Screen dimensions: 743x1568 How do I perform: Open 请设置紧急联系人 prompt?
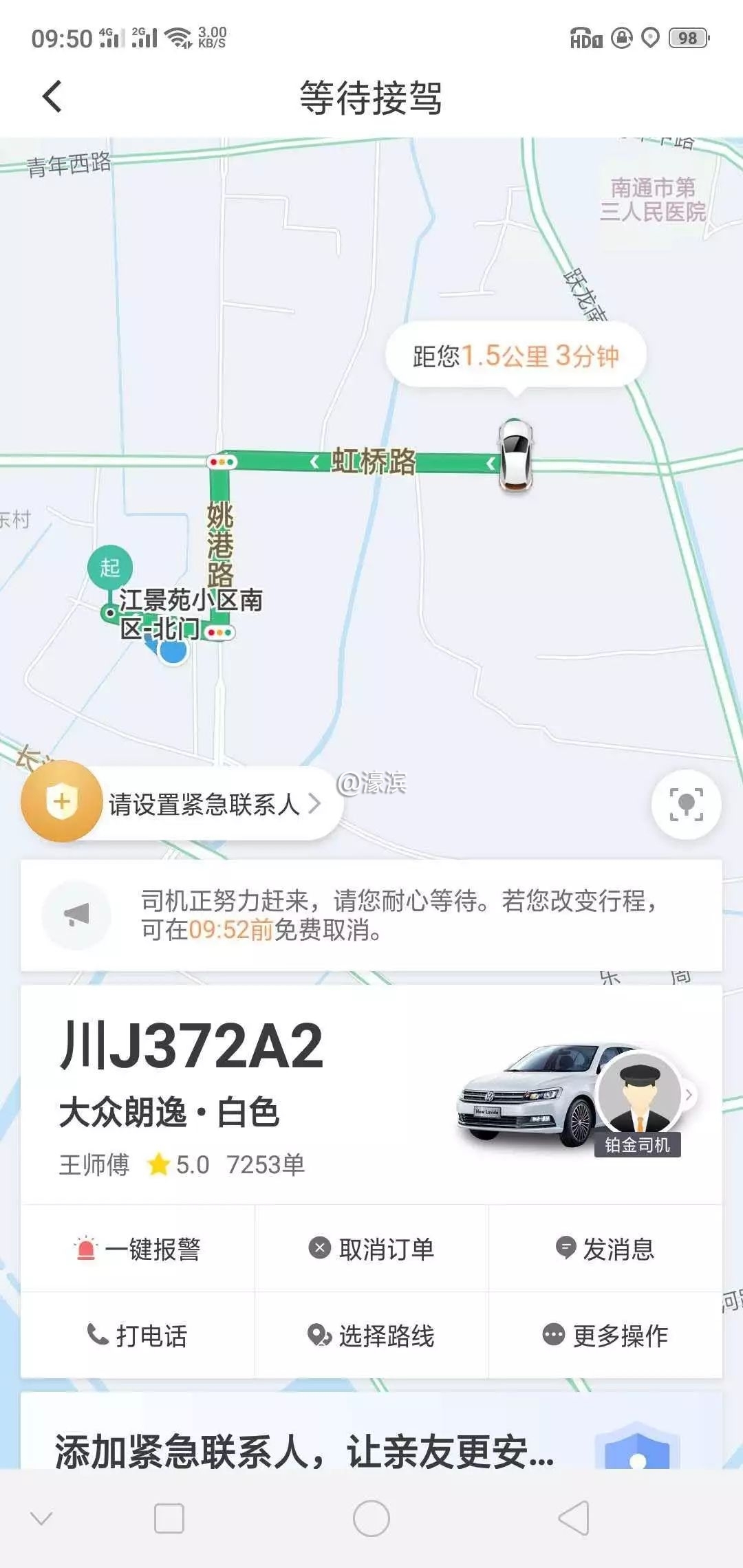[x=204, y=803]
